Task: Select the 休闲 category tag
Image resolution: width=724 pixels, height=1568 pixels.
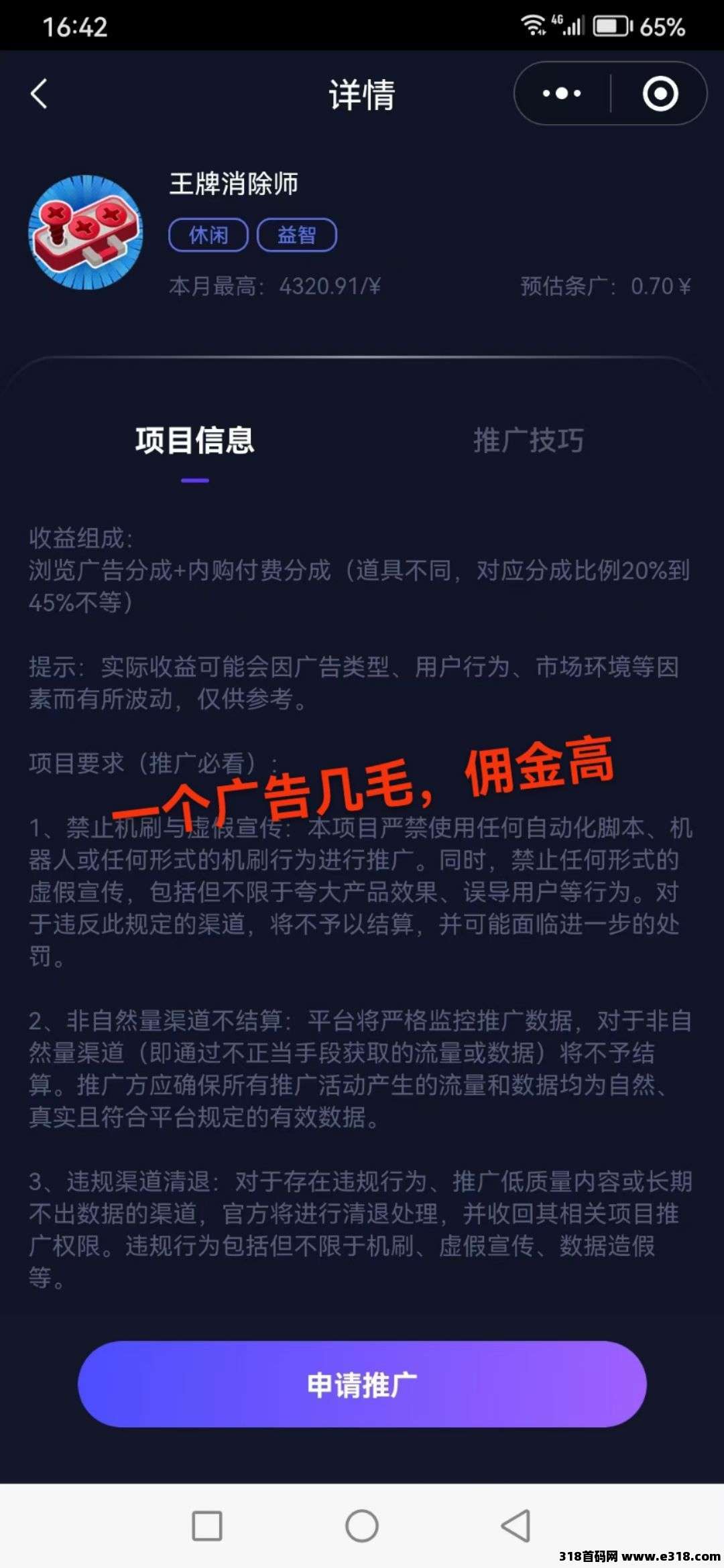Action: click(x=207, y=235)
